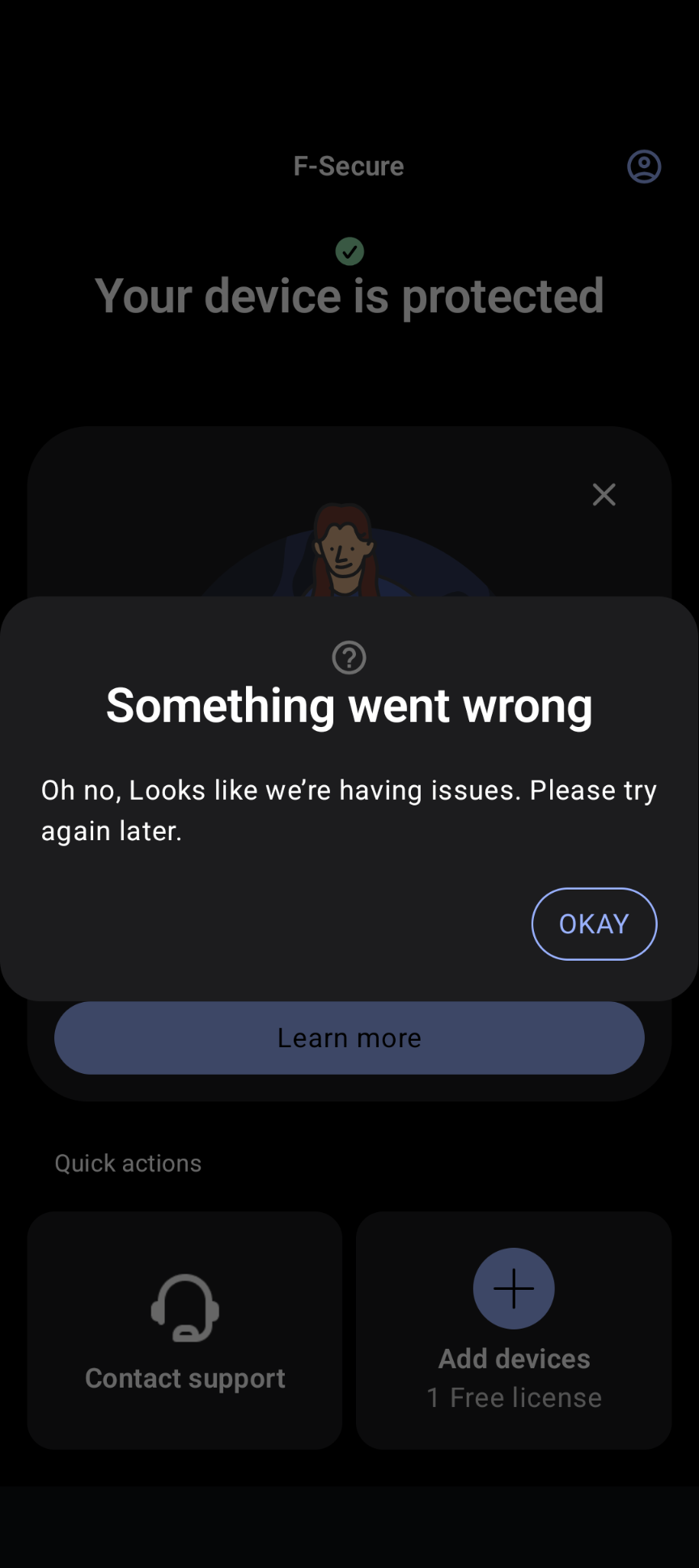
Task: Dismiss the error with OKAY
Action: click(594, 923)
